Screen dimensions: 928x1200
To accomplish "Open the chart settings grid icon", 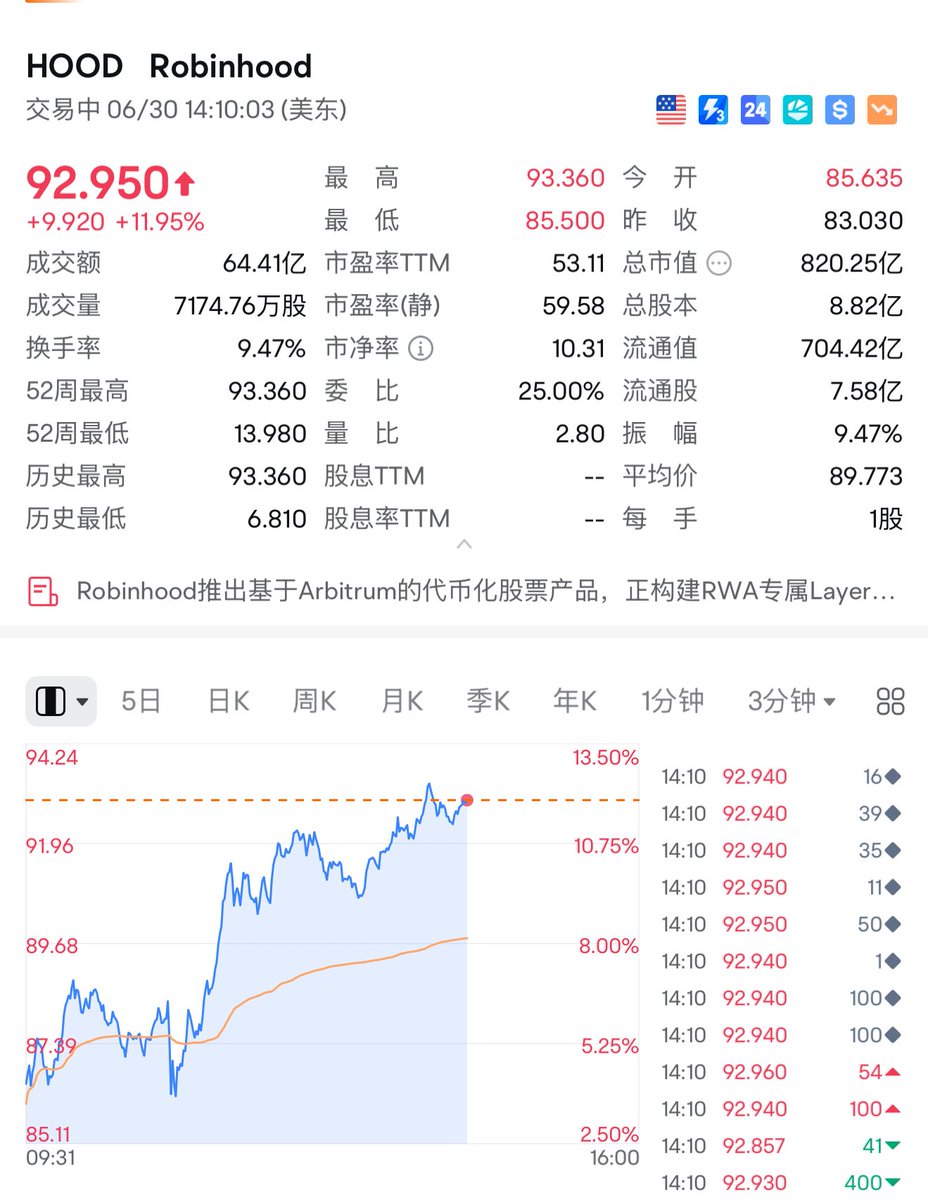I will [889, 701].
